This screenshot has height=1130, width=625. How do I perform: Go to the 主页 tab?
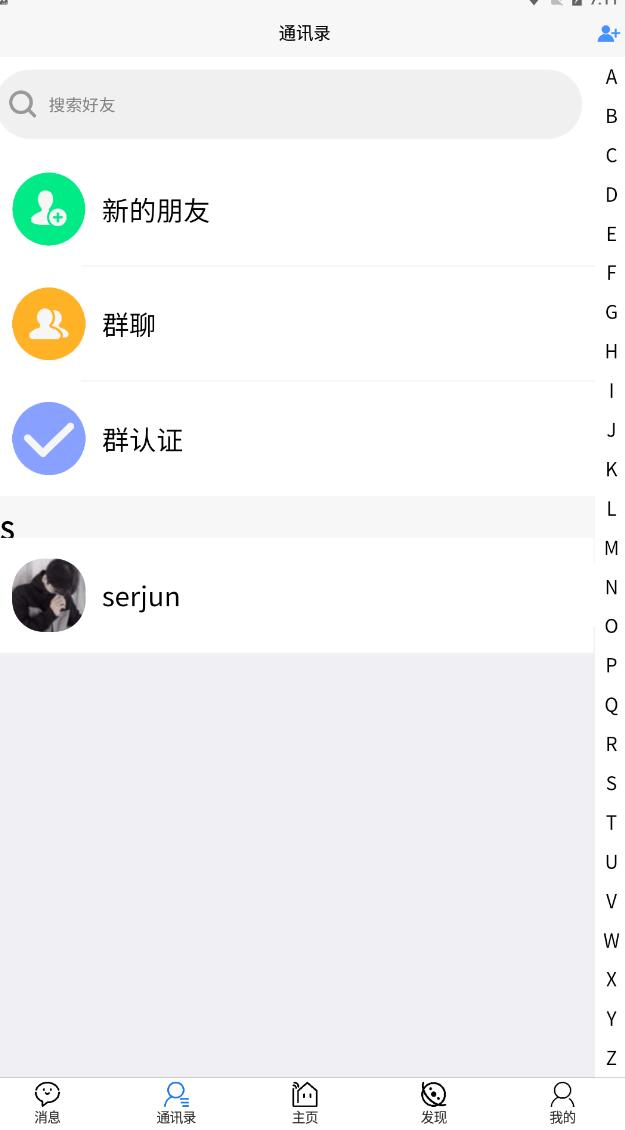point(305,1103)
